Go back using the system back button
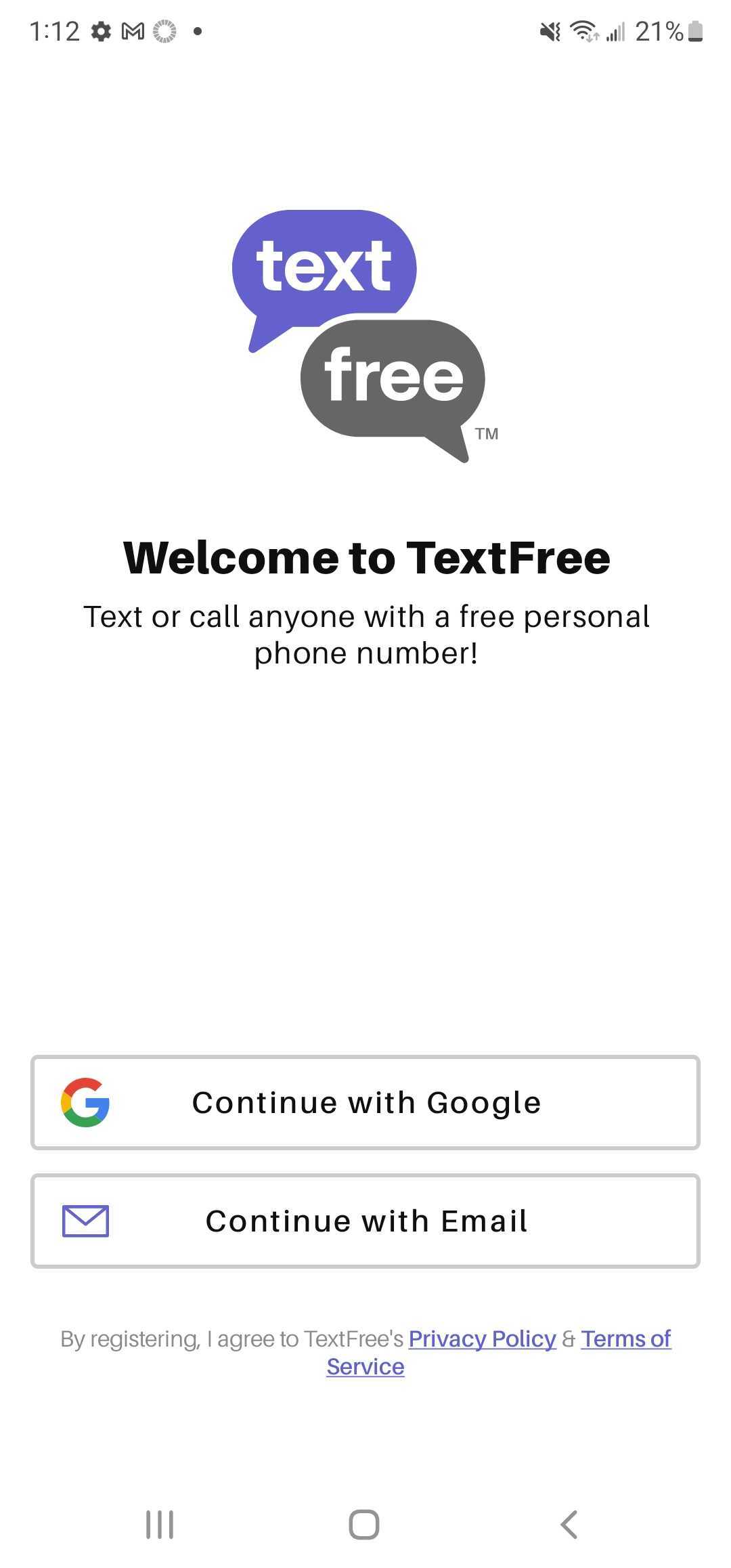 click(x=569, y=1525)
